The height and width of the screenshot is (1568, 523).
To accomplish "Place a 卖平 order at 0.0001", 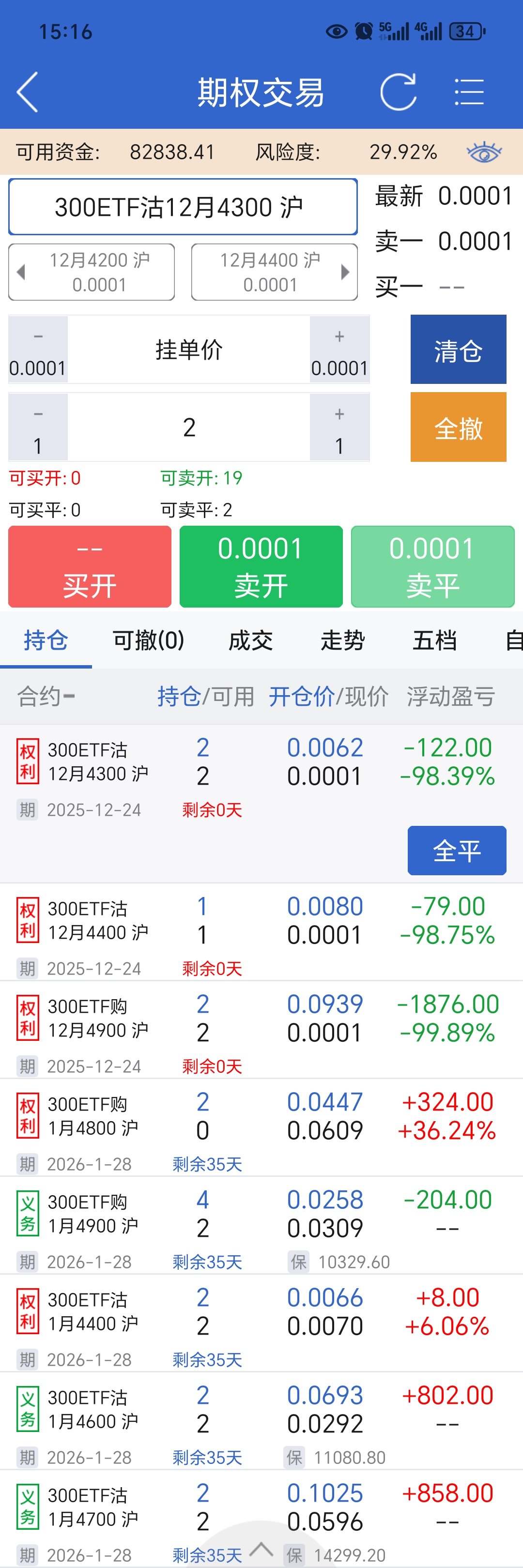I will click(432, 567).
